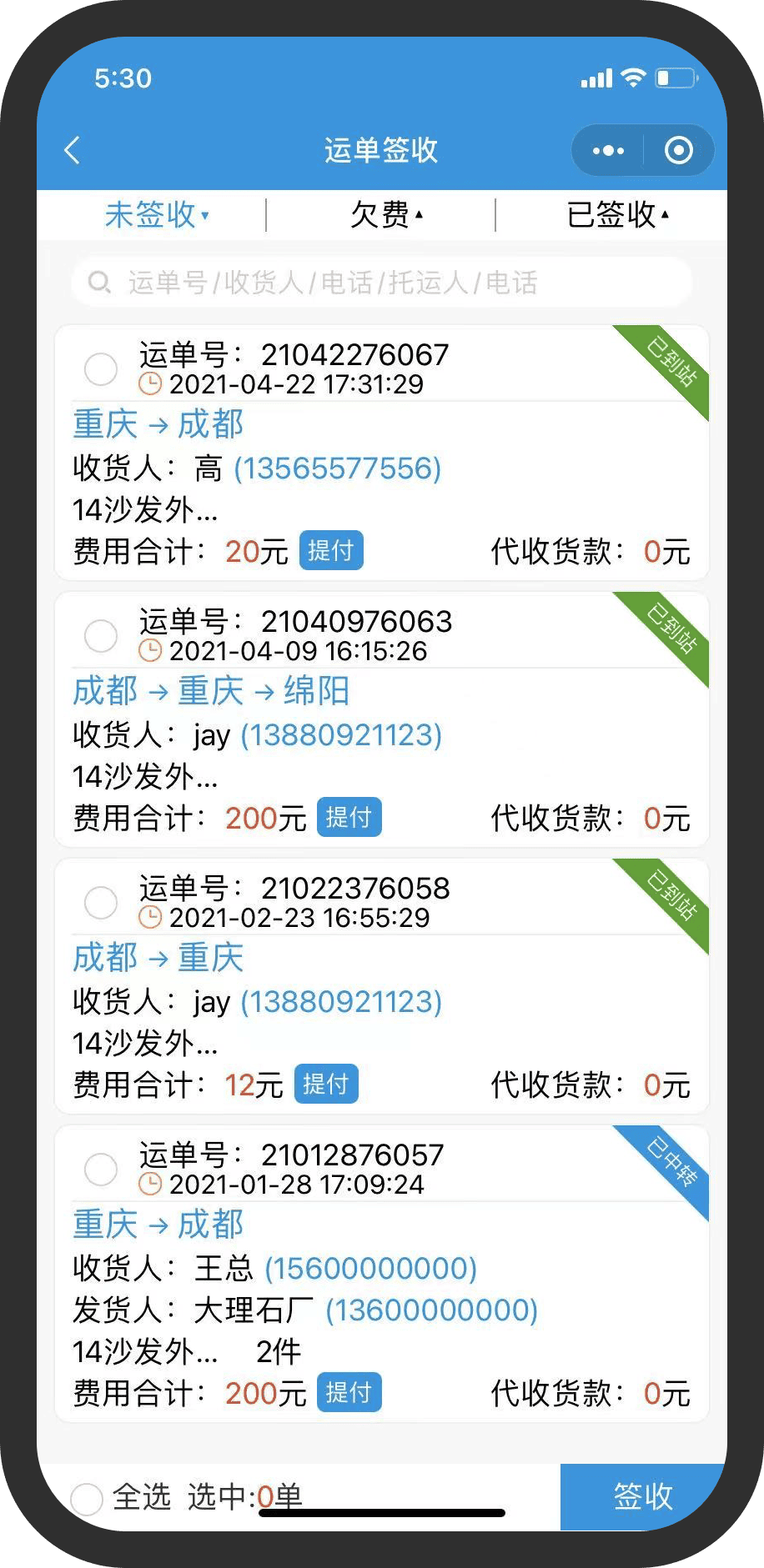Switch to the 欠费 tab

385,215
